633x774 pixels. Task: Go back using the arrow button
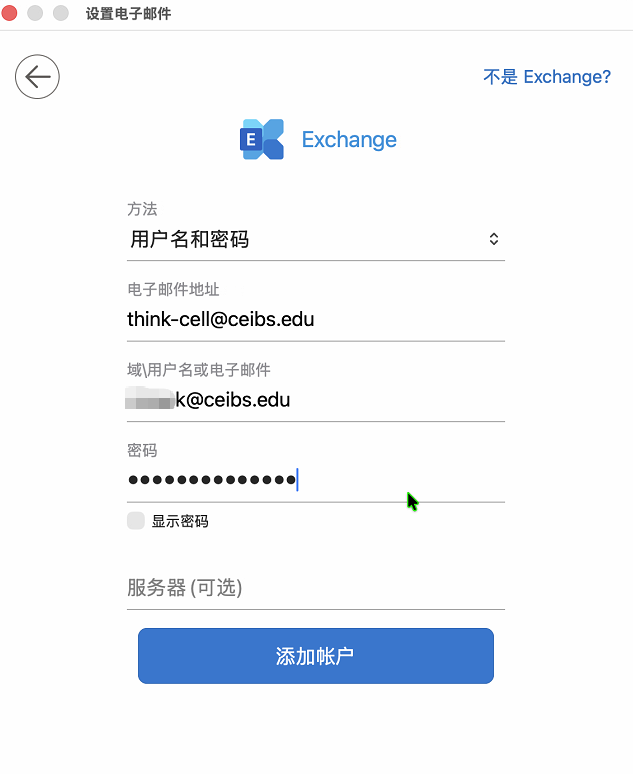tap(37, 77)
